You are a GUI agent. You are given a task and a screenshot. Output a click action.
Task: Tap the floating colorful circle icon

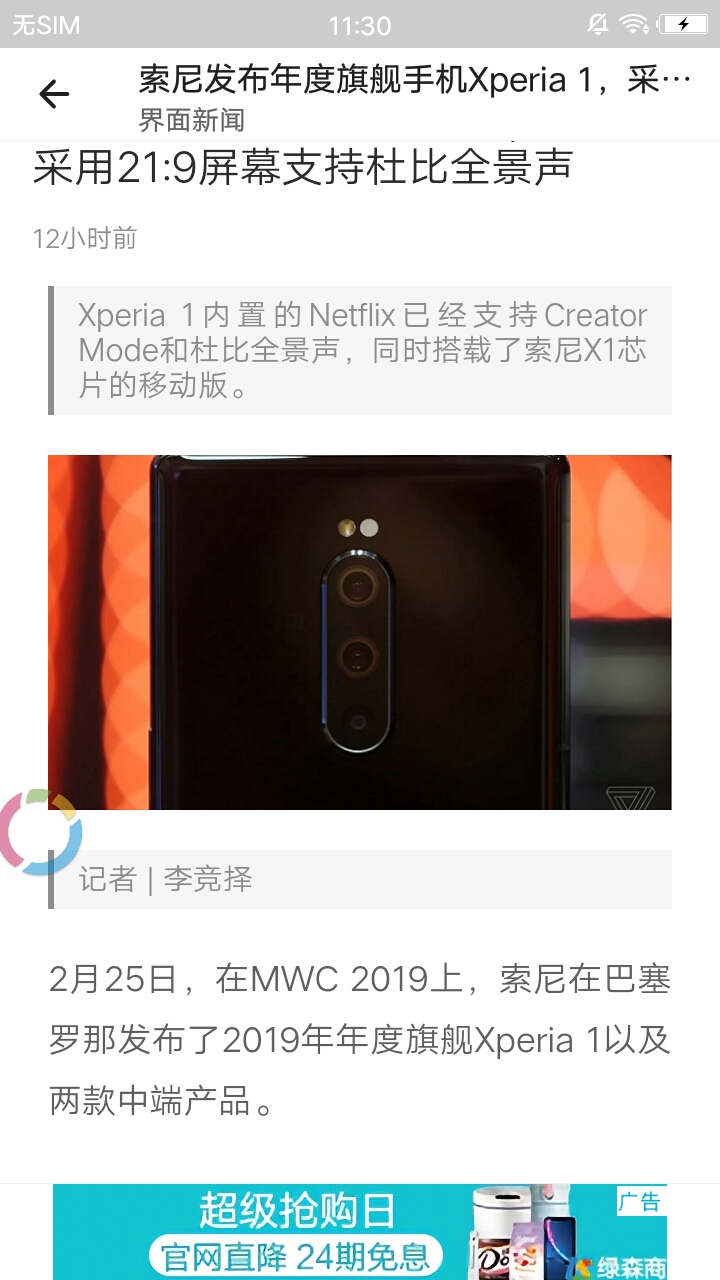point(40,832)
